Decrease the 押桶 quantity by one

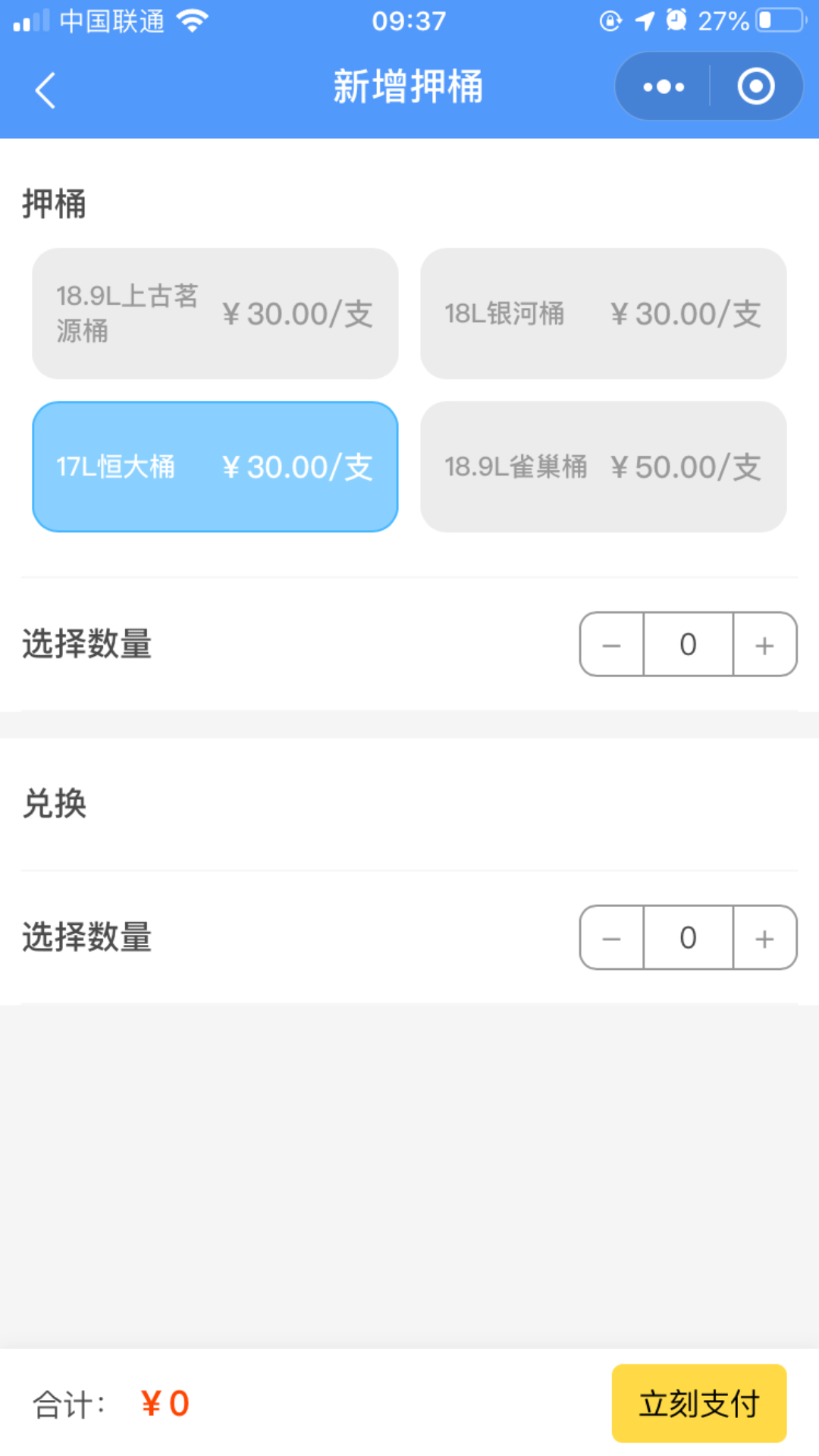(x=611, y=645)
